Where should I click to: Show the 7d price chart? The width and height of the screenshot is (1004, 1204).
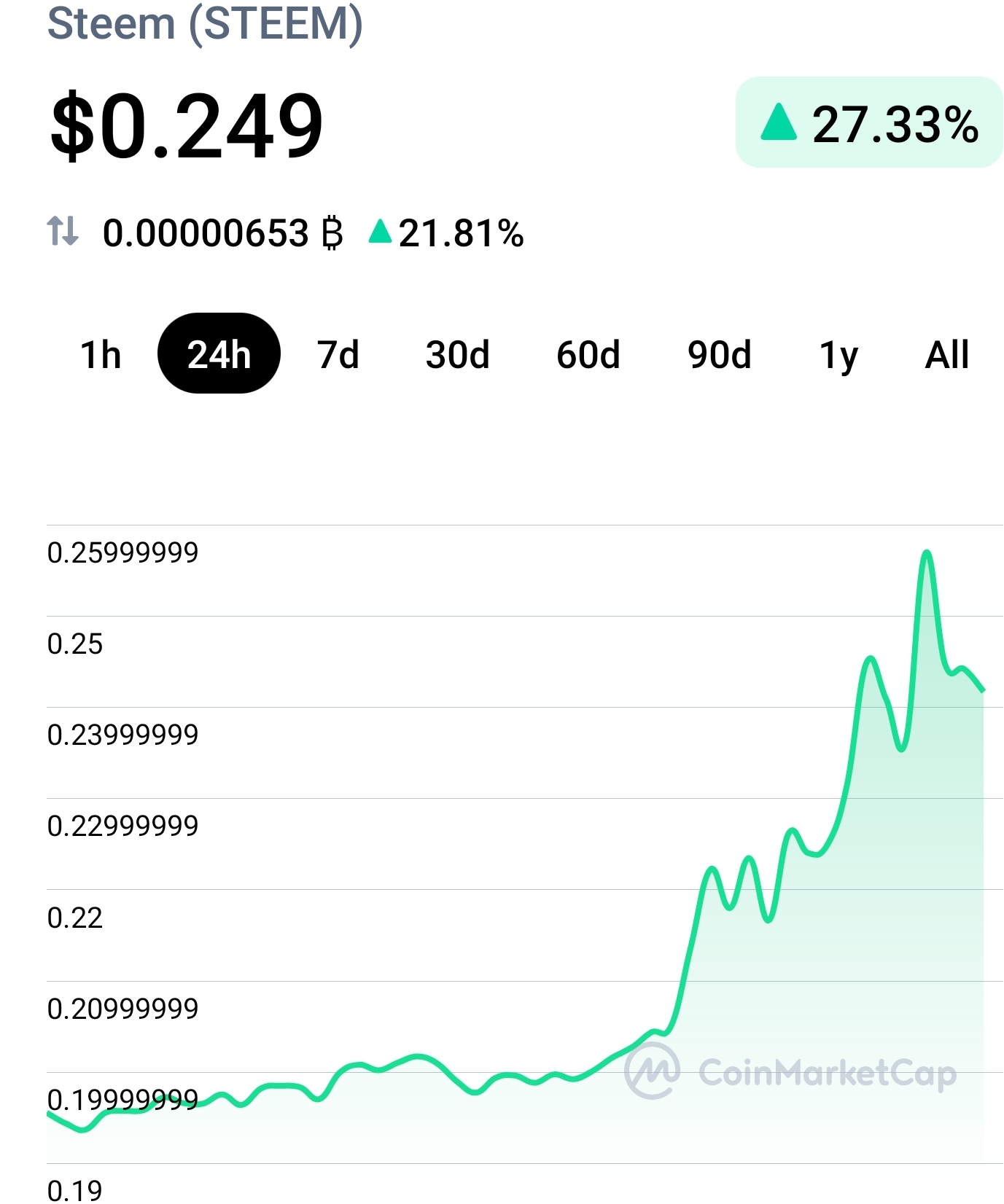coord(338,355)
